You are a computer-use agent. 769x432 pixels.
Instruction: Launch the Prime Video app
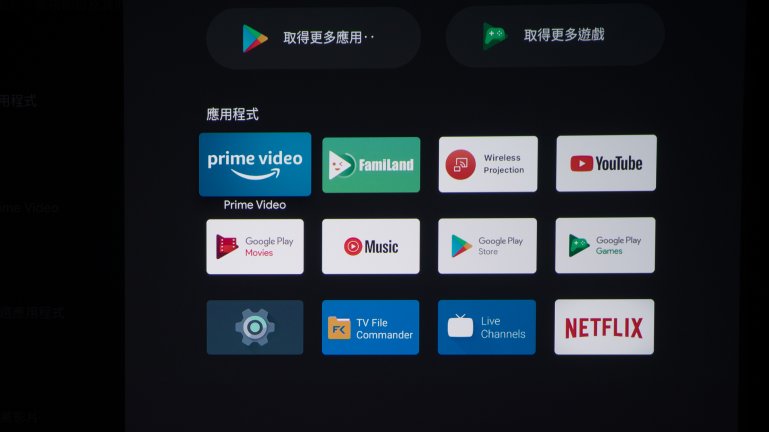pos(255,165)
